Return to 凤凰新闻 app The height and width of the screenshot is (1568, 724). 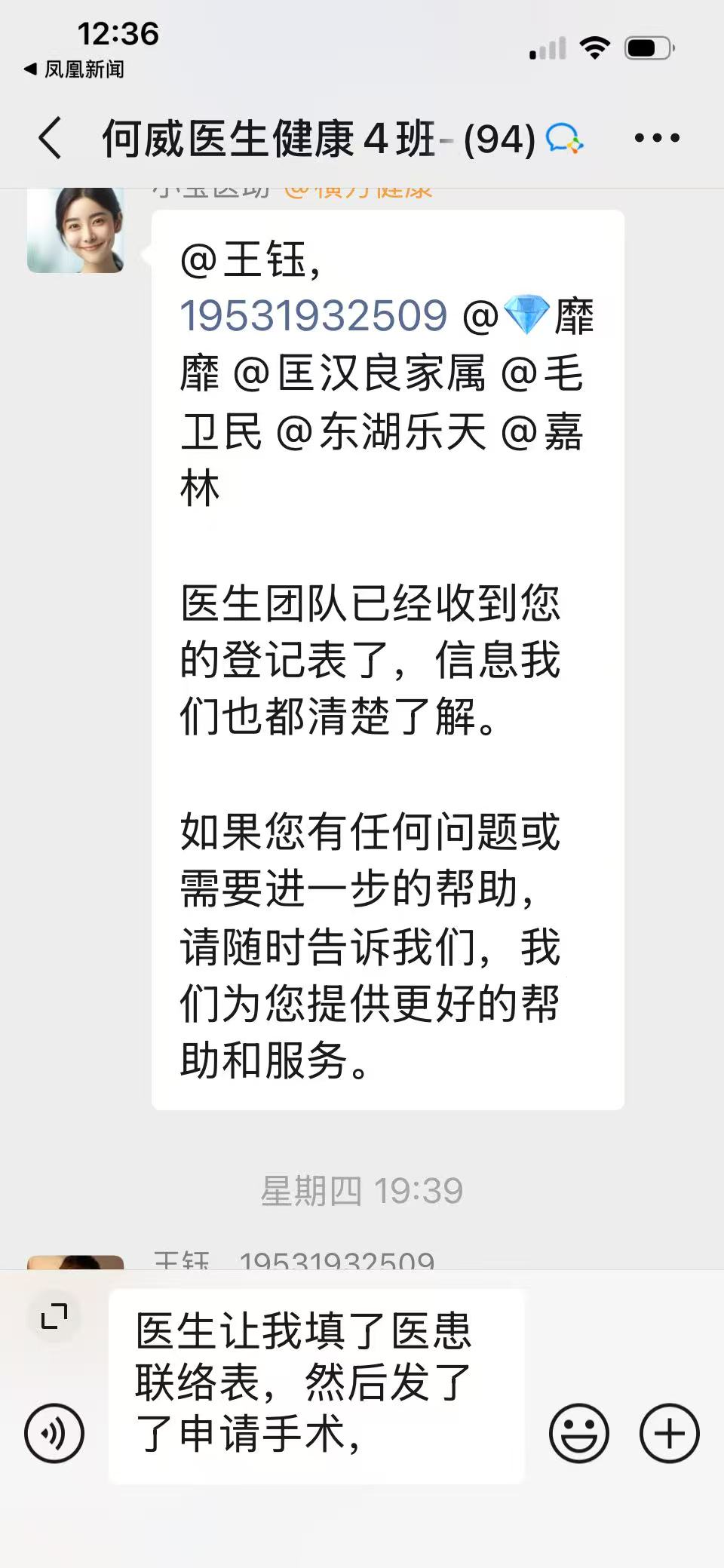(74, 70)
